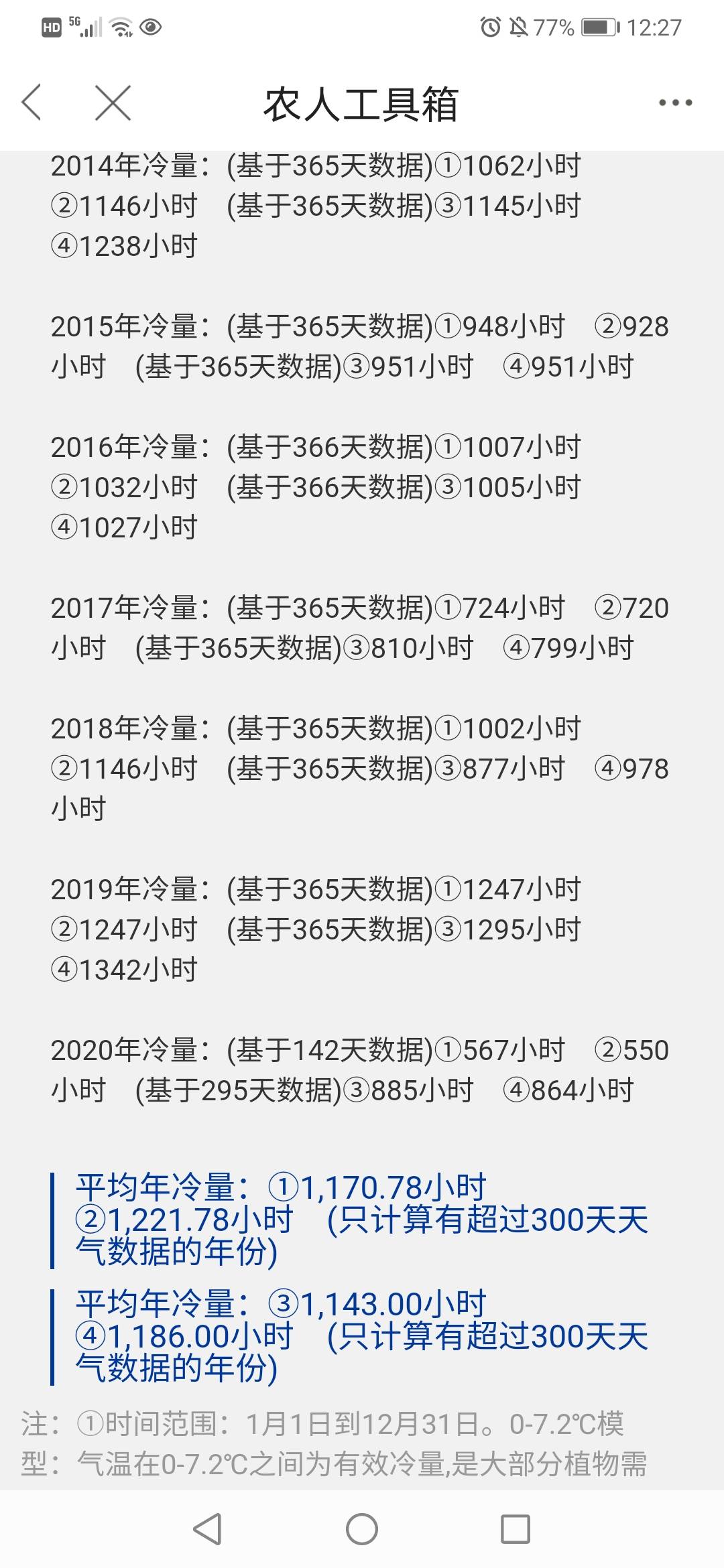Go back using the header arrow
The image size is (724, 1568).
(32, 103)
